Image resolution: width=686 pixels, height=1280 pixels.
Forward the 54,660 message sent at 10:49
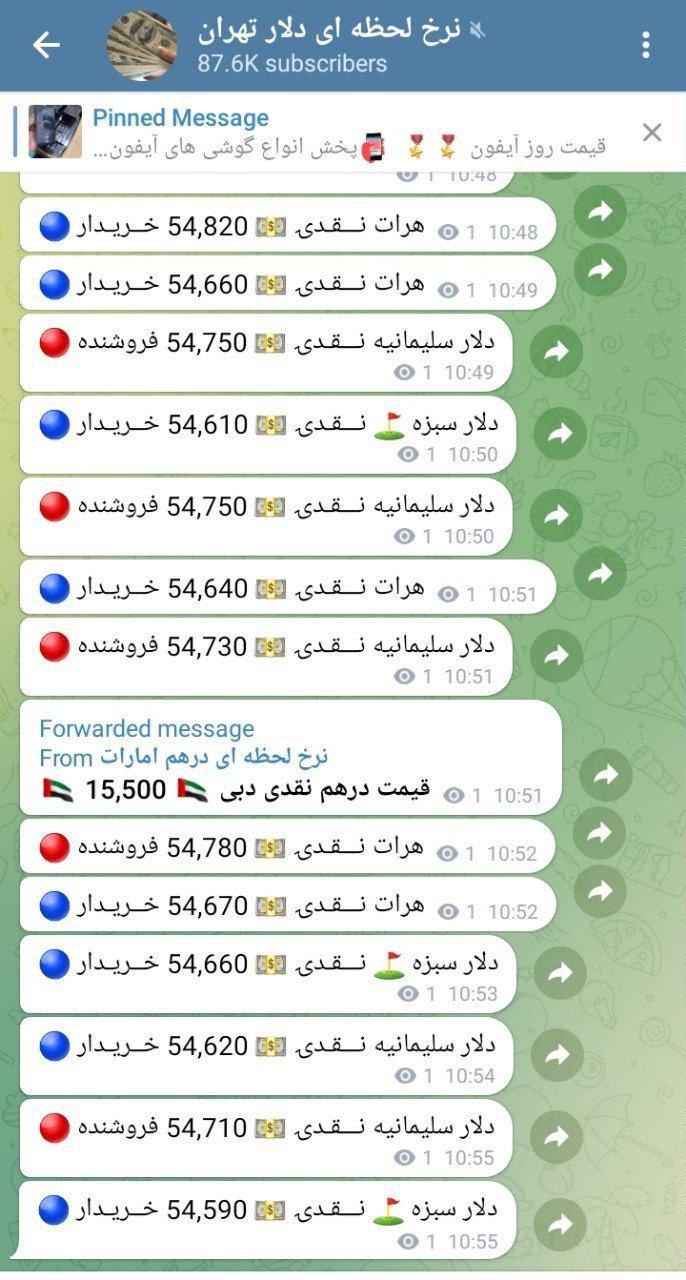coord(601,270)
